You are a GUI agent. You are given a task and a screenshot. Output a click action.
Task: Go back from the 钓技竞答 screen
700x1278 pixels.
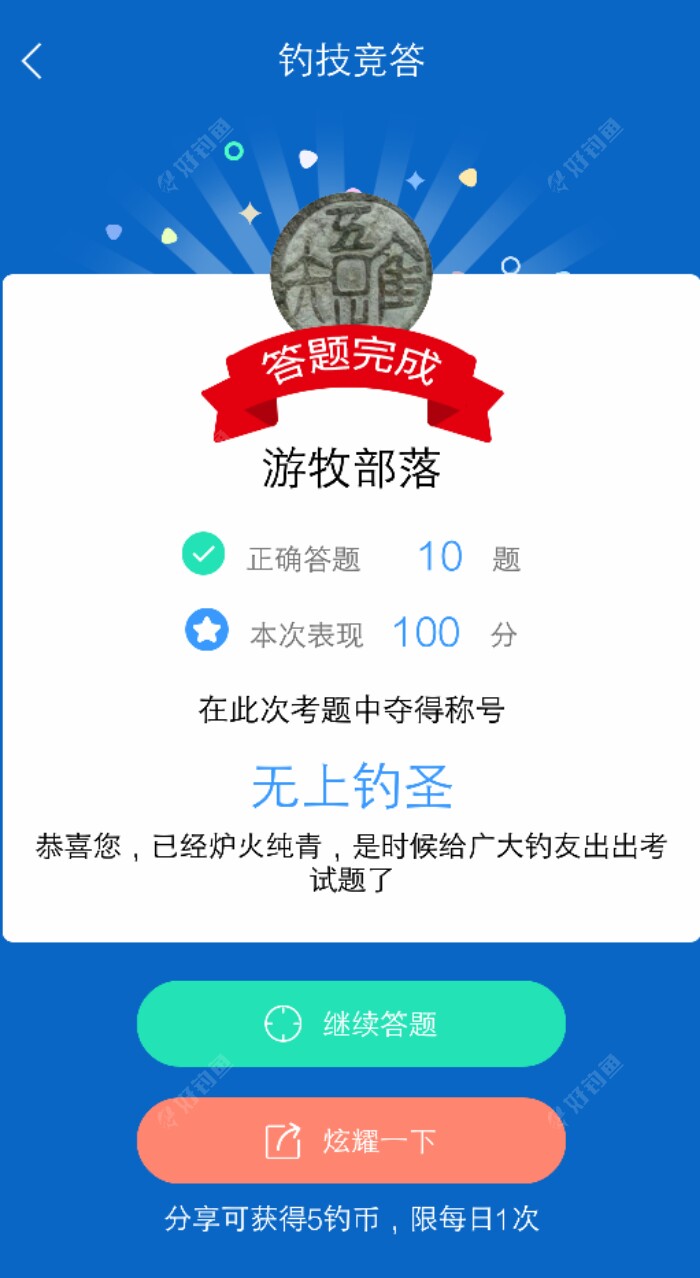[33, 61]
